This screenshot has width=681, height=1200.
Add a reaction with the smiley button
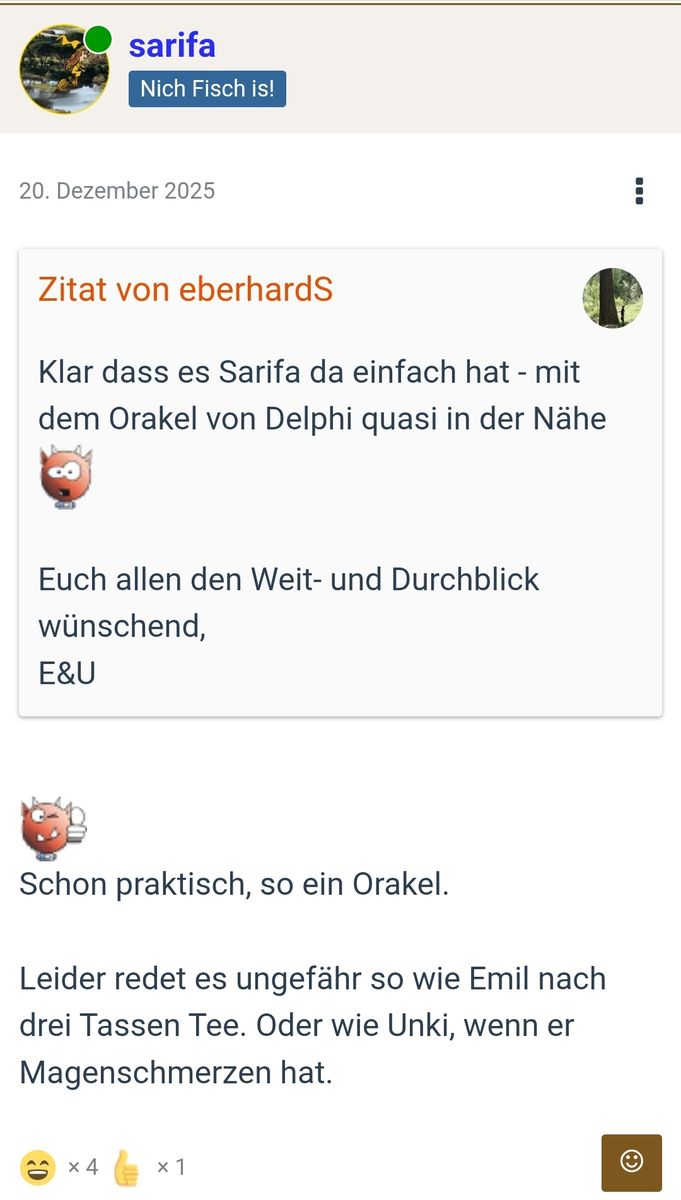pos(631,1162)
